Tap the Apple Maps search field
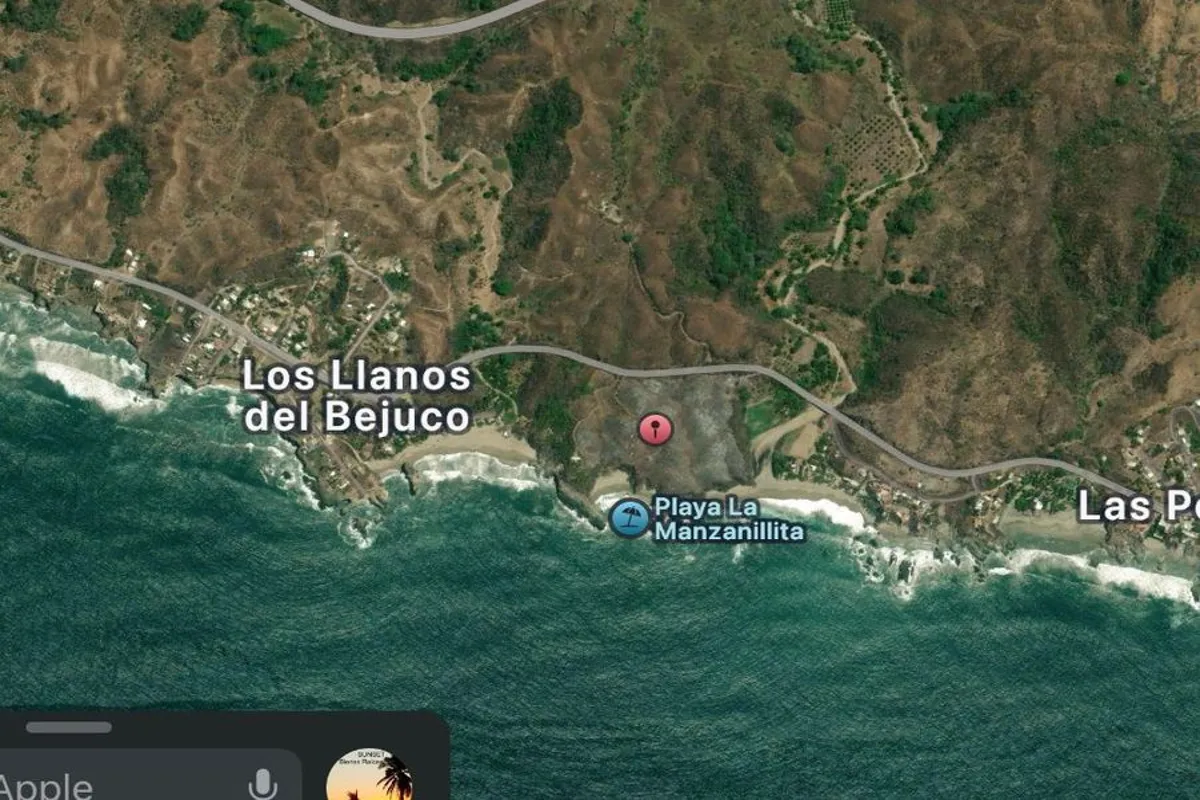1200x800 pixels. click(x=120, y=782)
